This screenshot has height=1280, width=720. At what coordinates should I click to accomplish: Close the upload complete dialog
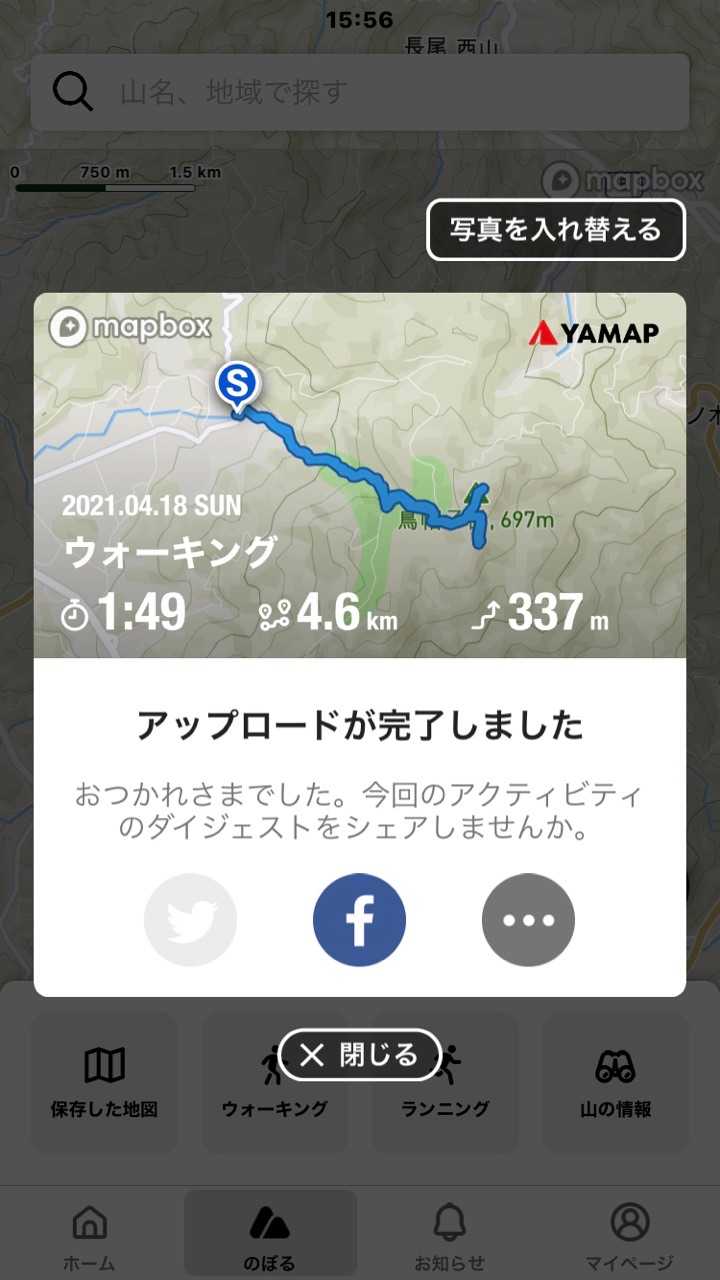tap(360, 1054)
